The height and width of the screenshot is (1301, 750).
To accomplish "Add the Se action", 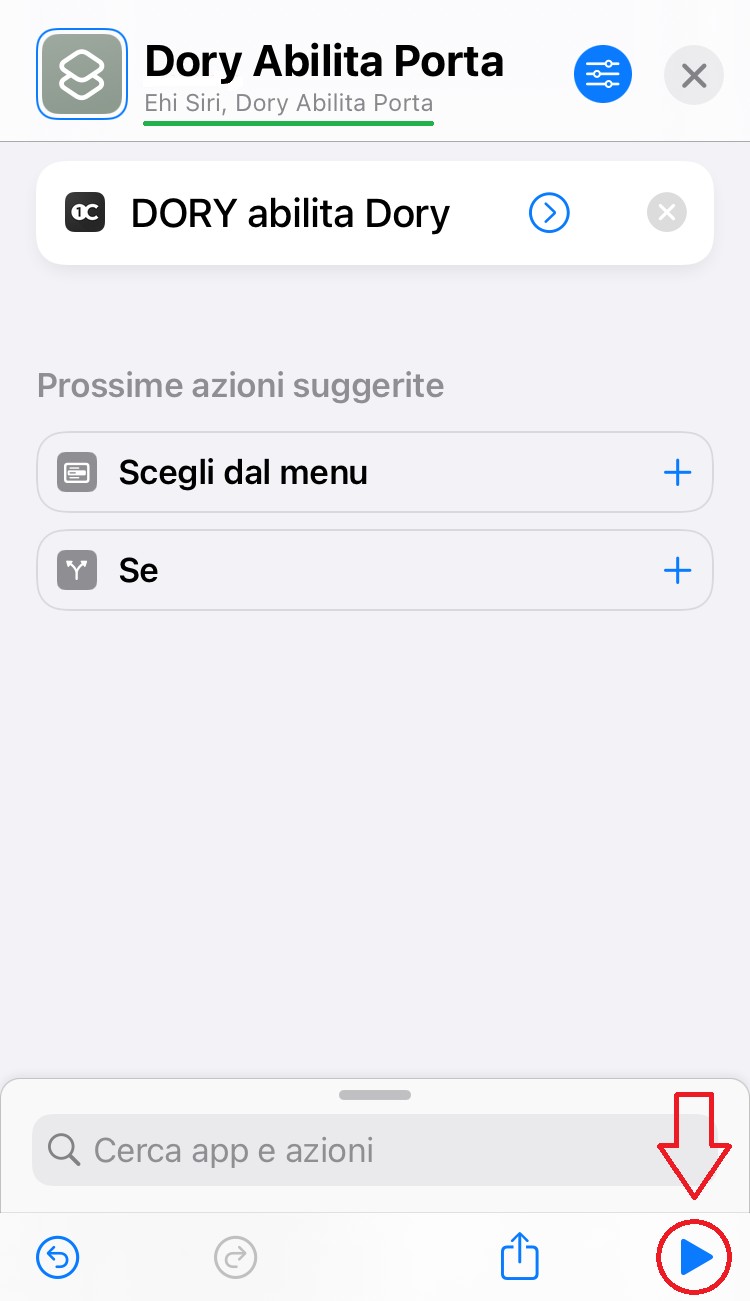I will pyautogui.click(x=677, y=570).
